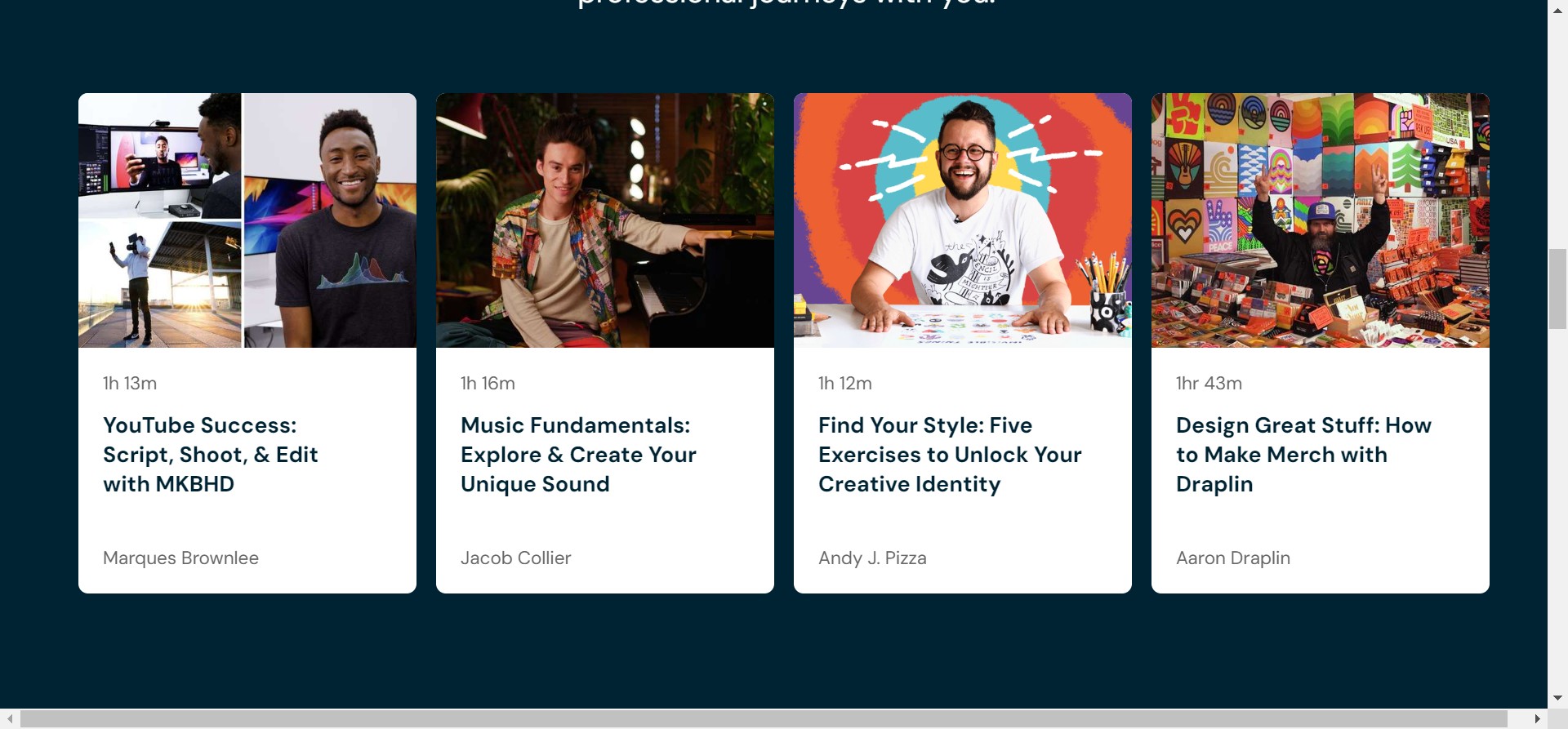Screen dimensions: 1568x729
Task: Open Design Great Stuff class by Aaron Draplin
Action: (1303, 454)
